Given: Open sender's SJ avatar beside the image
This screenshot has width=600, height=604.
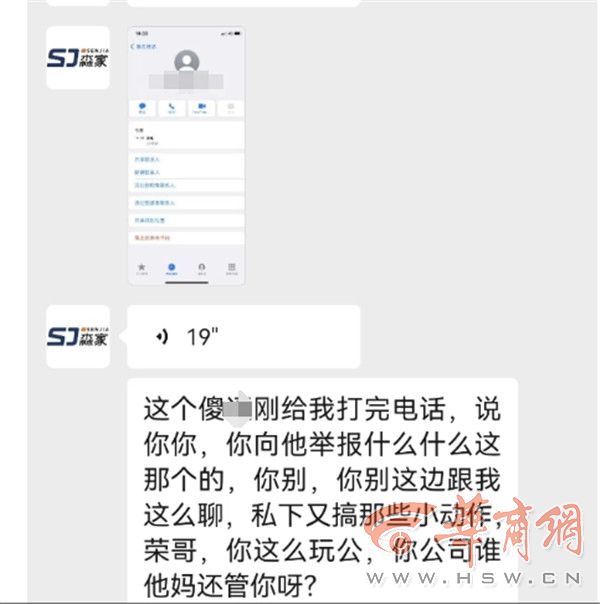Looking at the screenshot, I should [x=78, y=57].
